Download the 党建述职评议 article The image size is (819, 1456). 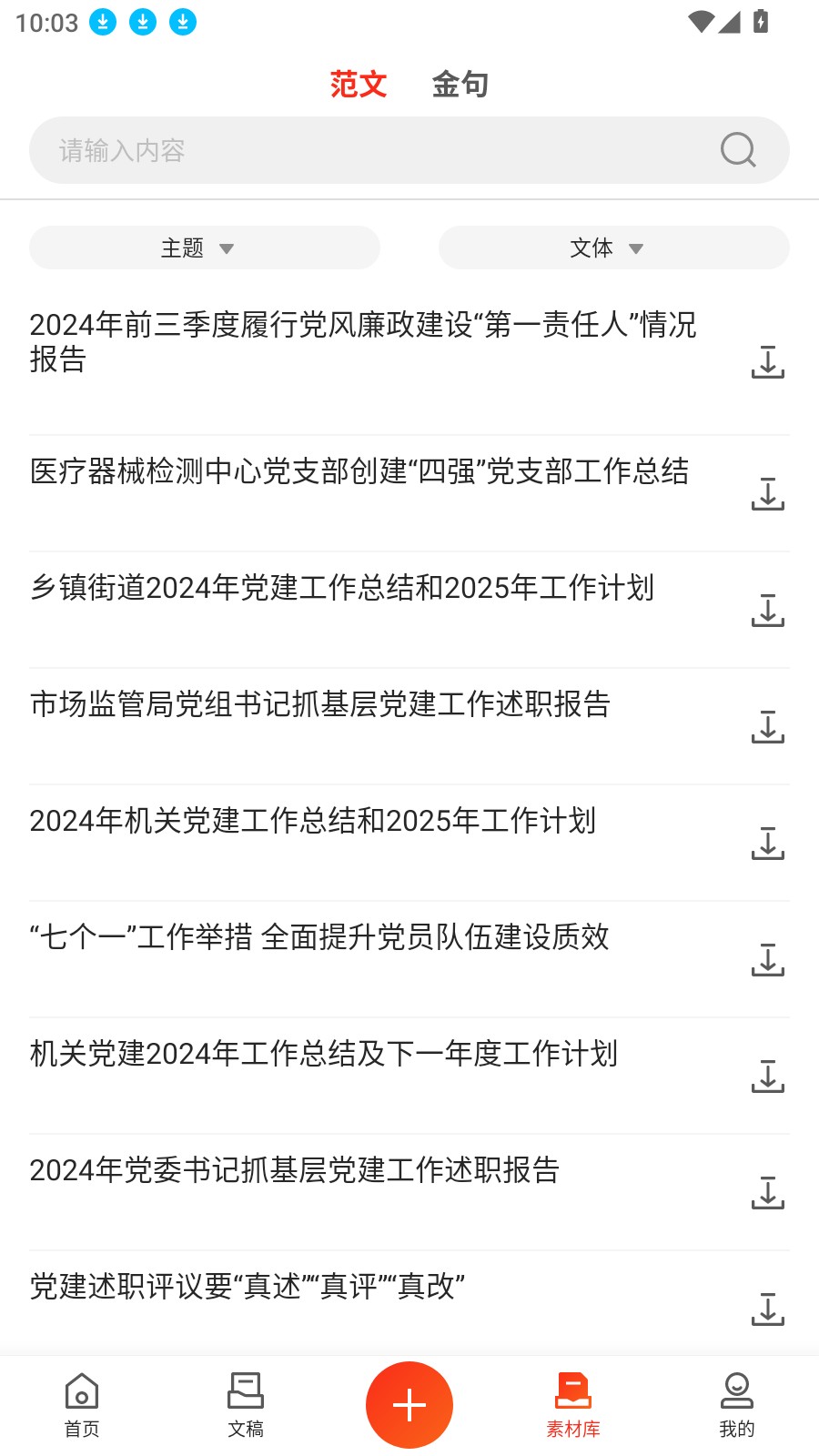[769, 1310]
